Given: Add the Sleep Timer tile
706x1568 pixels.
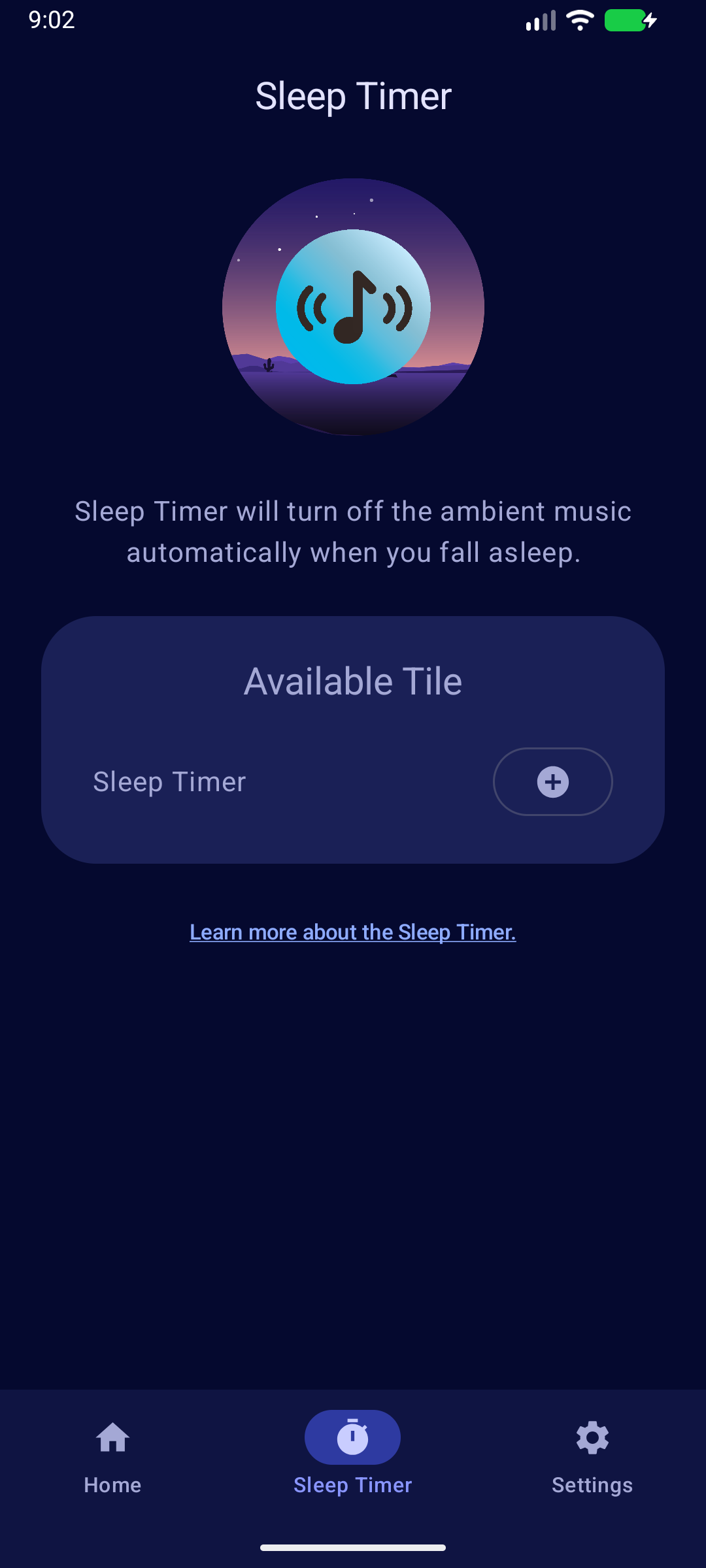Looking at the screenshot, I should tap(552, 781).
